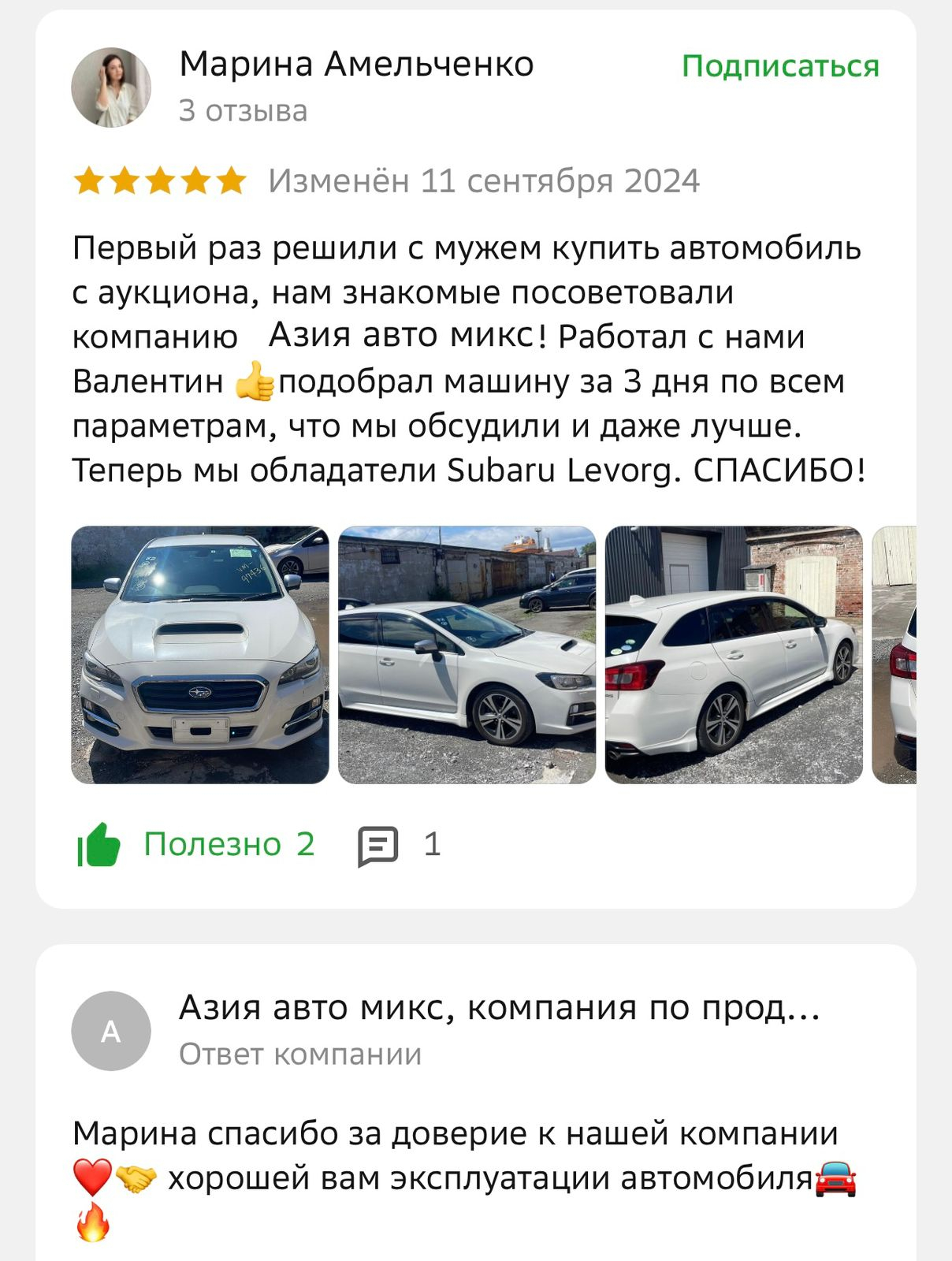Open the Азия авто микс company profile
The width and height of the screenshot is (952, 1261).
pyautogui.click(x=499, y=1008)
